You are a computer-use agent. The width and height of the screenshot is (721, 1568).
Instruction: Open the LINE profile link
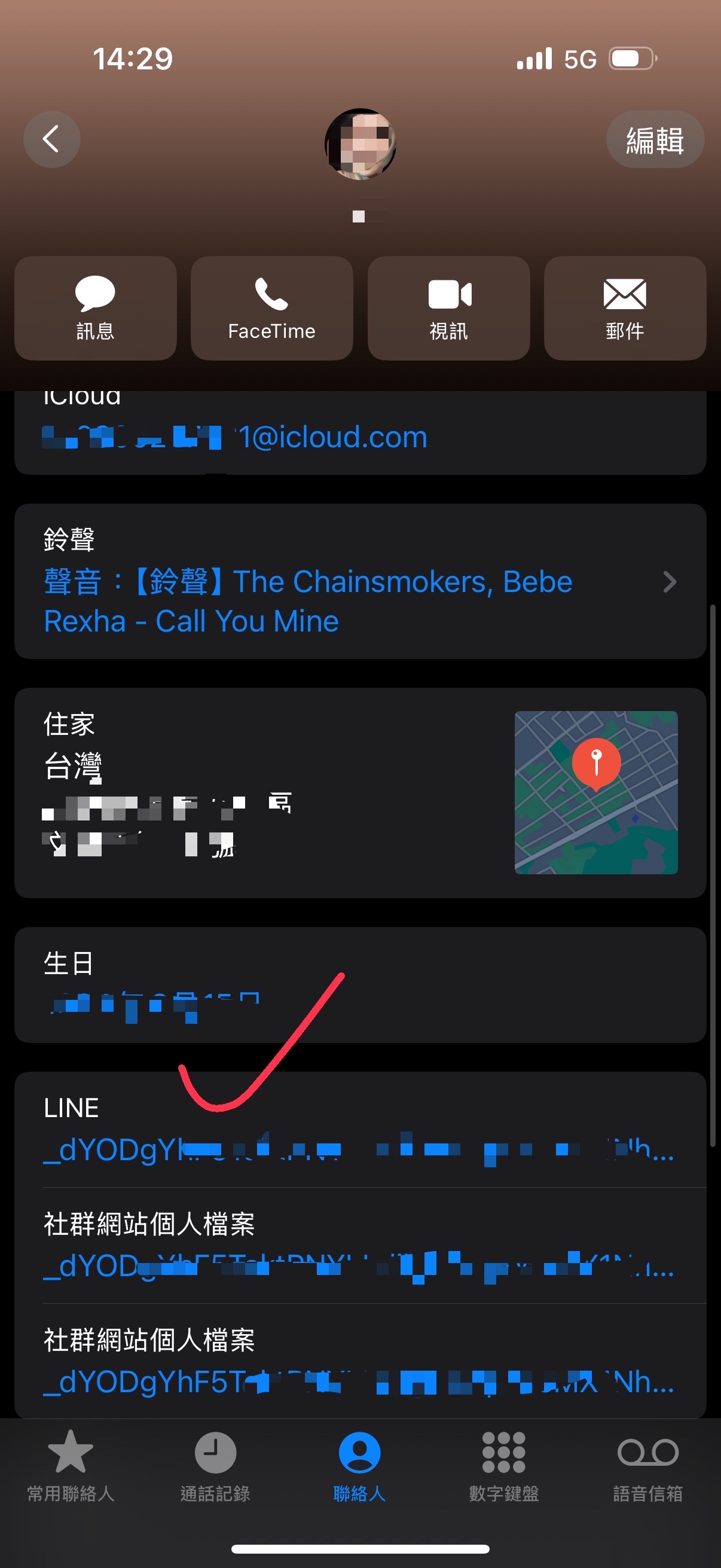point(358,1149)
